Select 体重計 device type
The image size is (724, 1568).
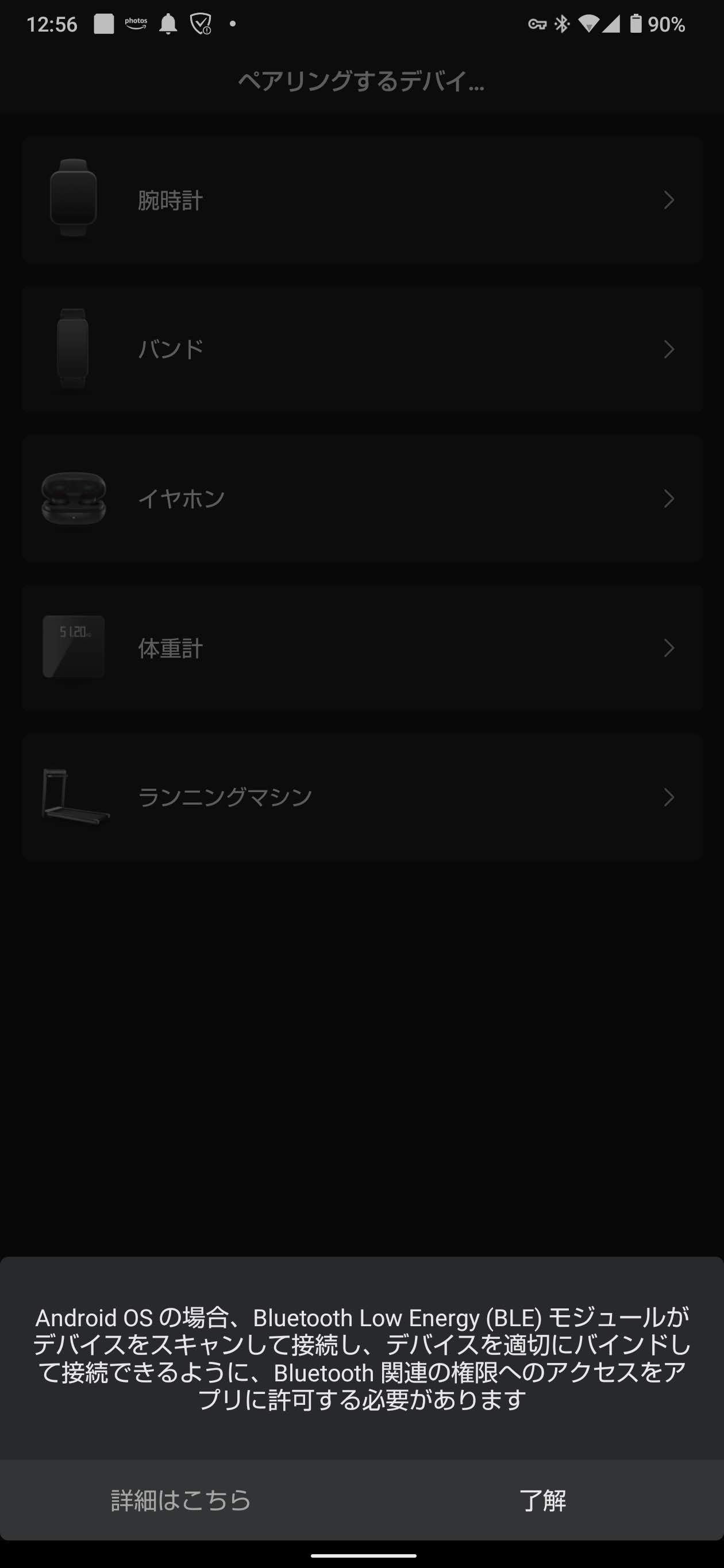(361, 648)
